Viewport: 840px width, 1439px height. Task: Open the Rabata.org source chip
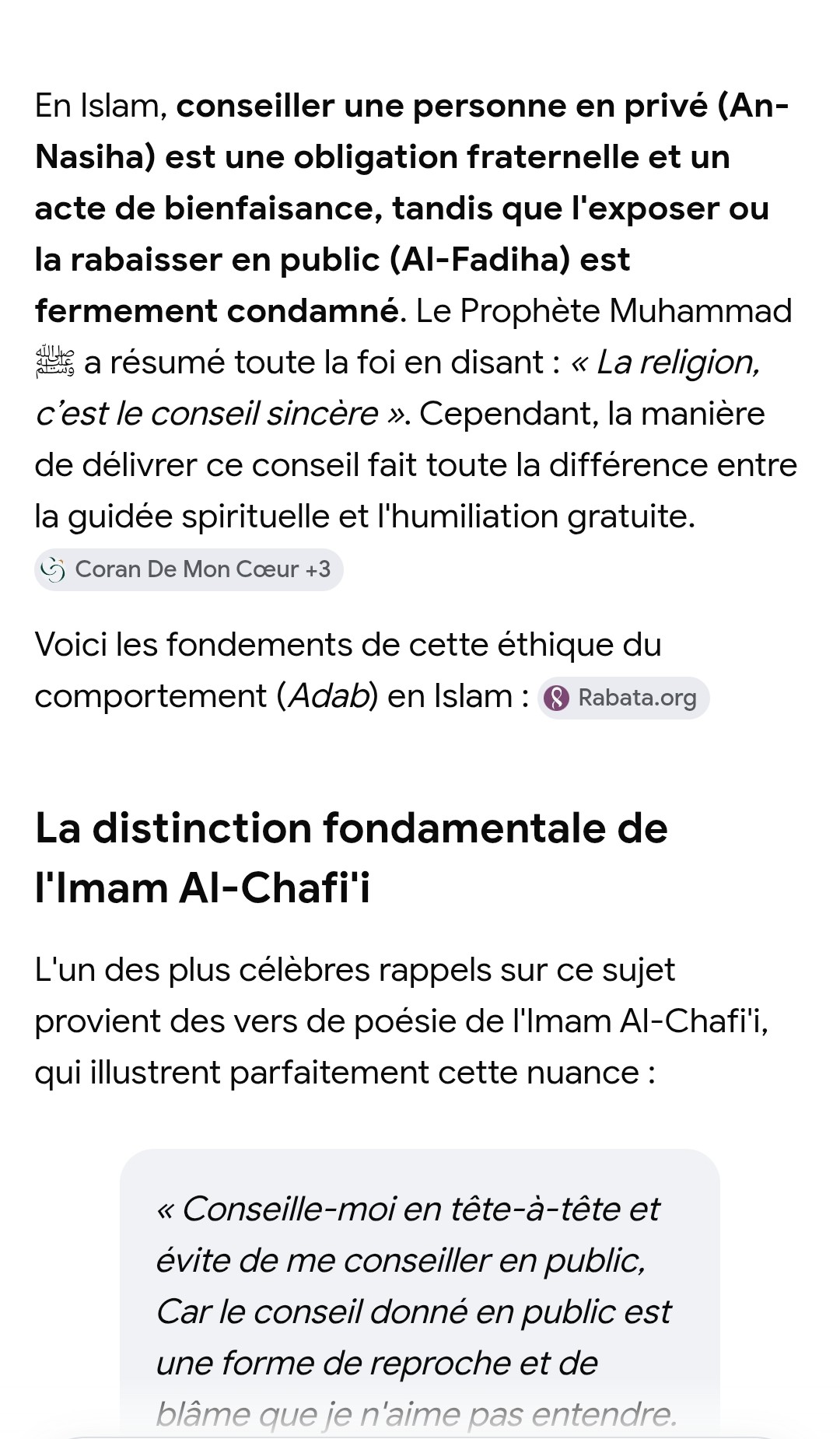624,698
